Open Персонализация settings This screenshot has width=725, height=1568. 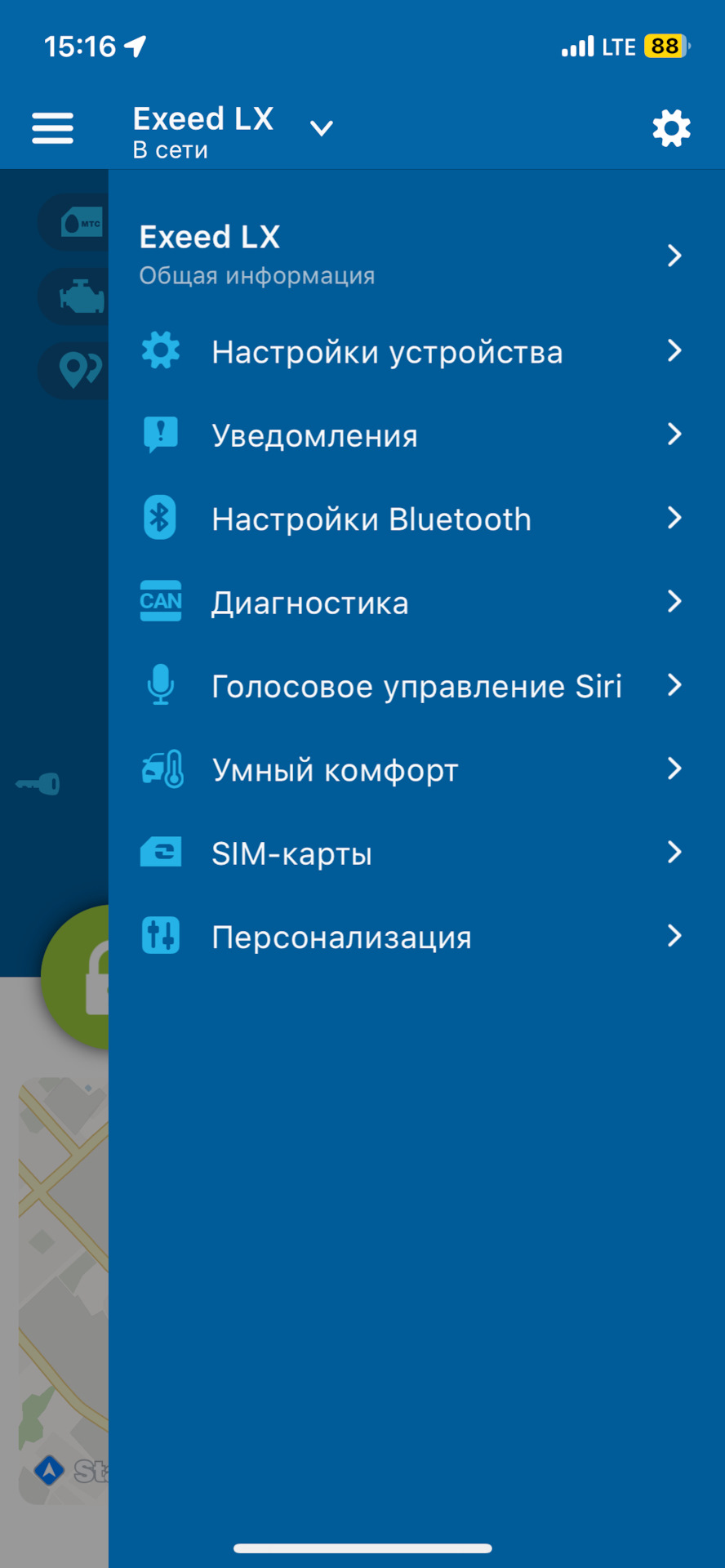pos(408,937)
